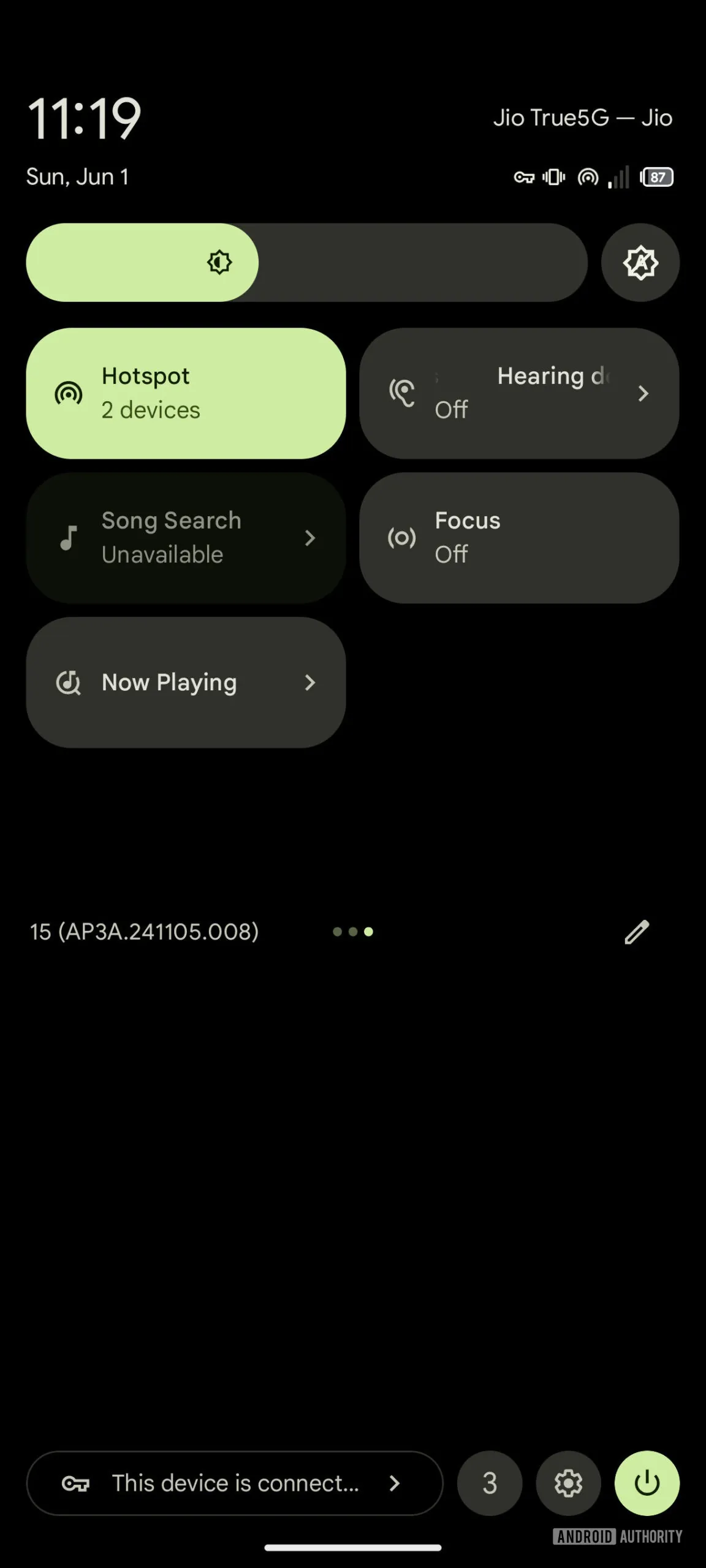Open the Now Playing tile
Image resolution: width=706 pixels, height=1568 pixels.
click(186, 682)
